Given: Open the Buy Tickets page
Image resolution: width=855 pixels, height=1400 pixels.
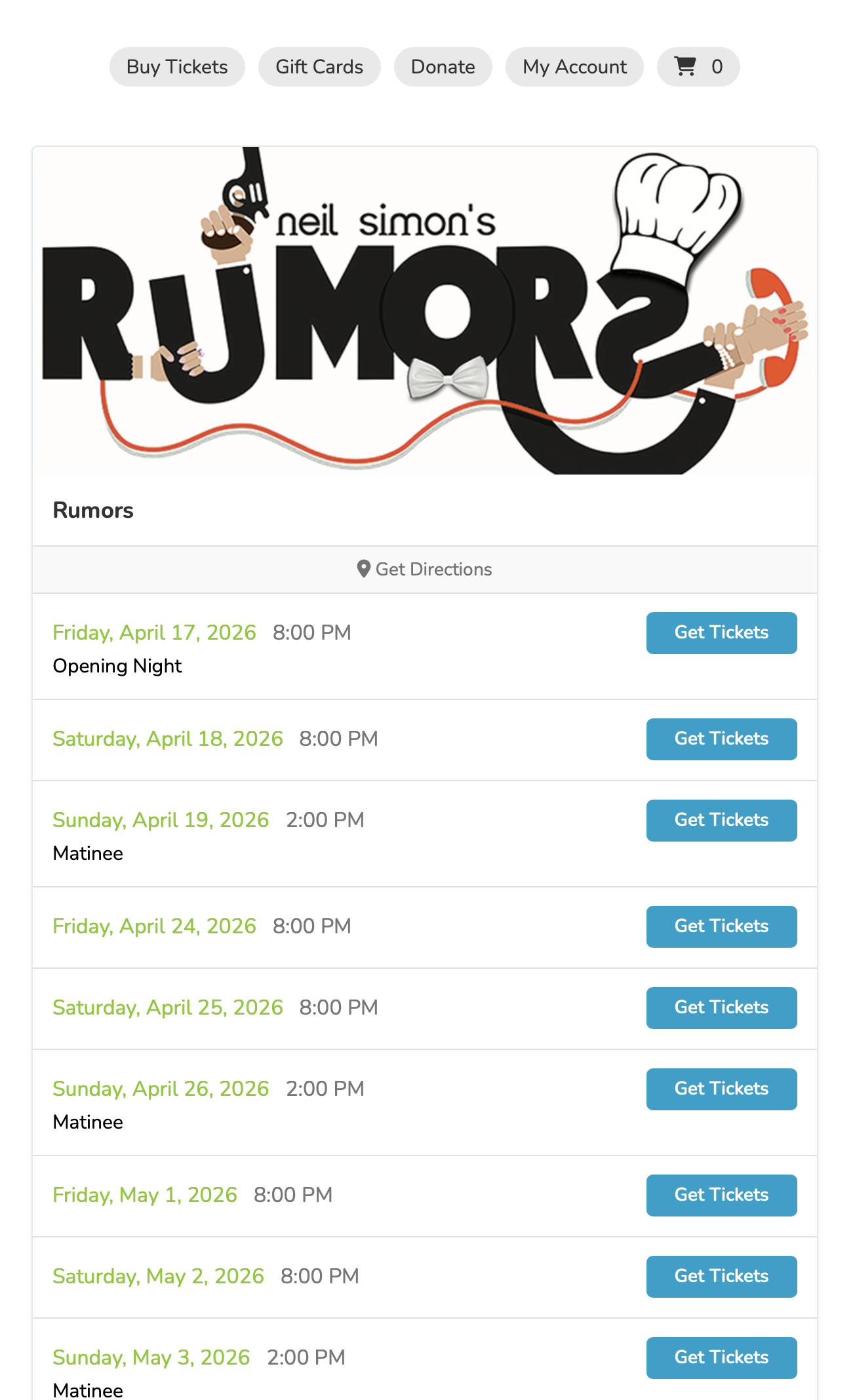Looking at the screenshot, I should point(177,67).
